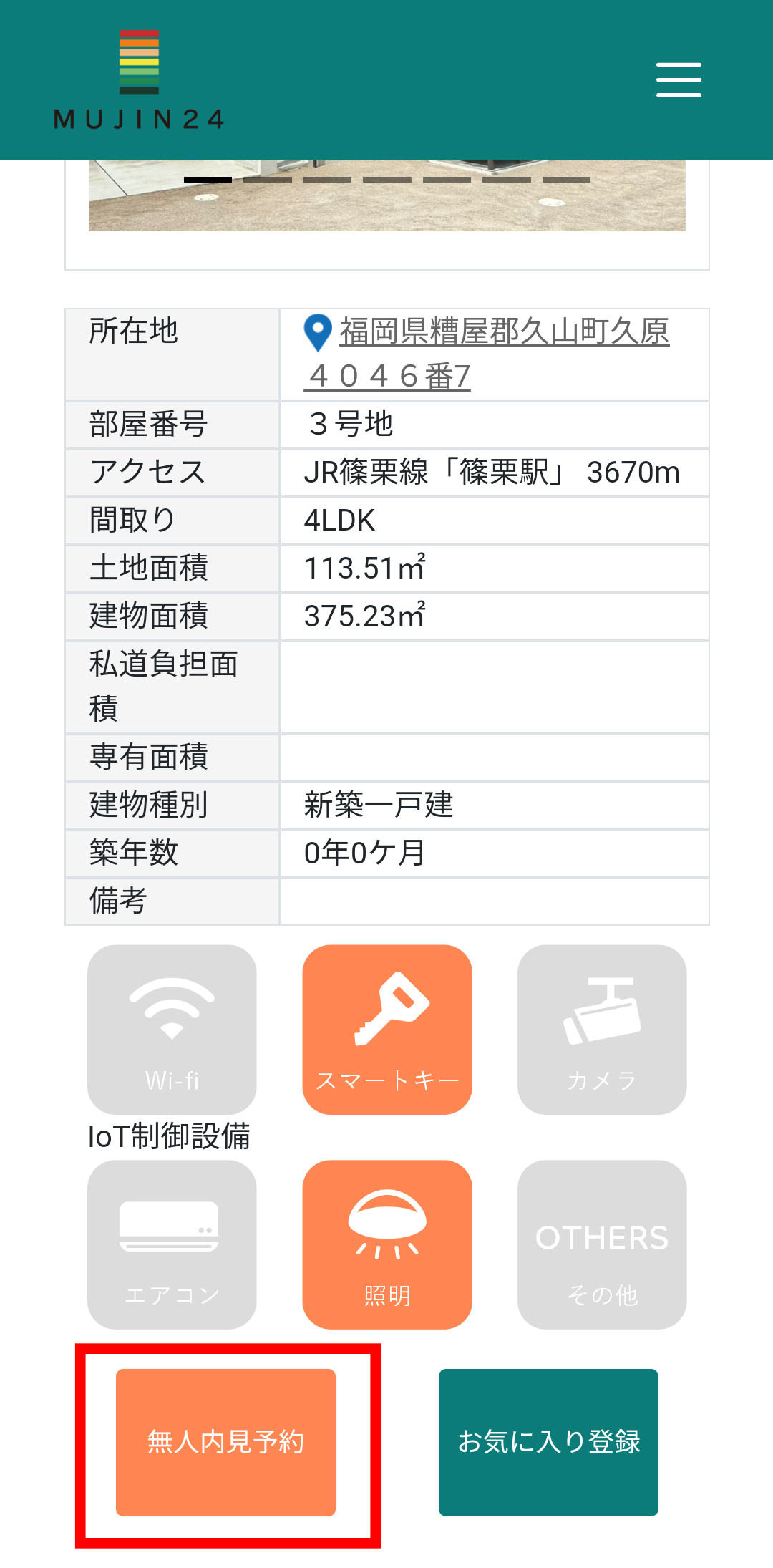Tap the 無人内見予約 button

[x=225, y=1442]
